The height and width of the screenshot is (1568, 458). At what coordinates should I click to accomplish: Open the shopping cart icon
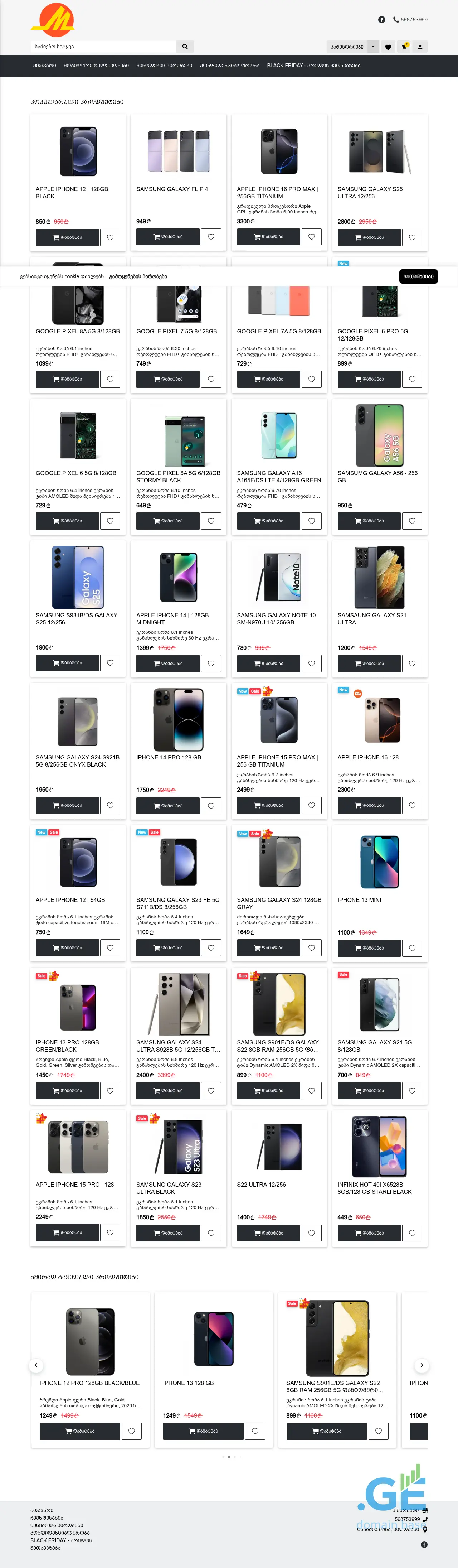tap(404, 47)
